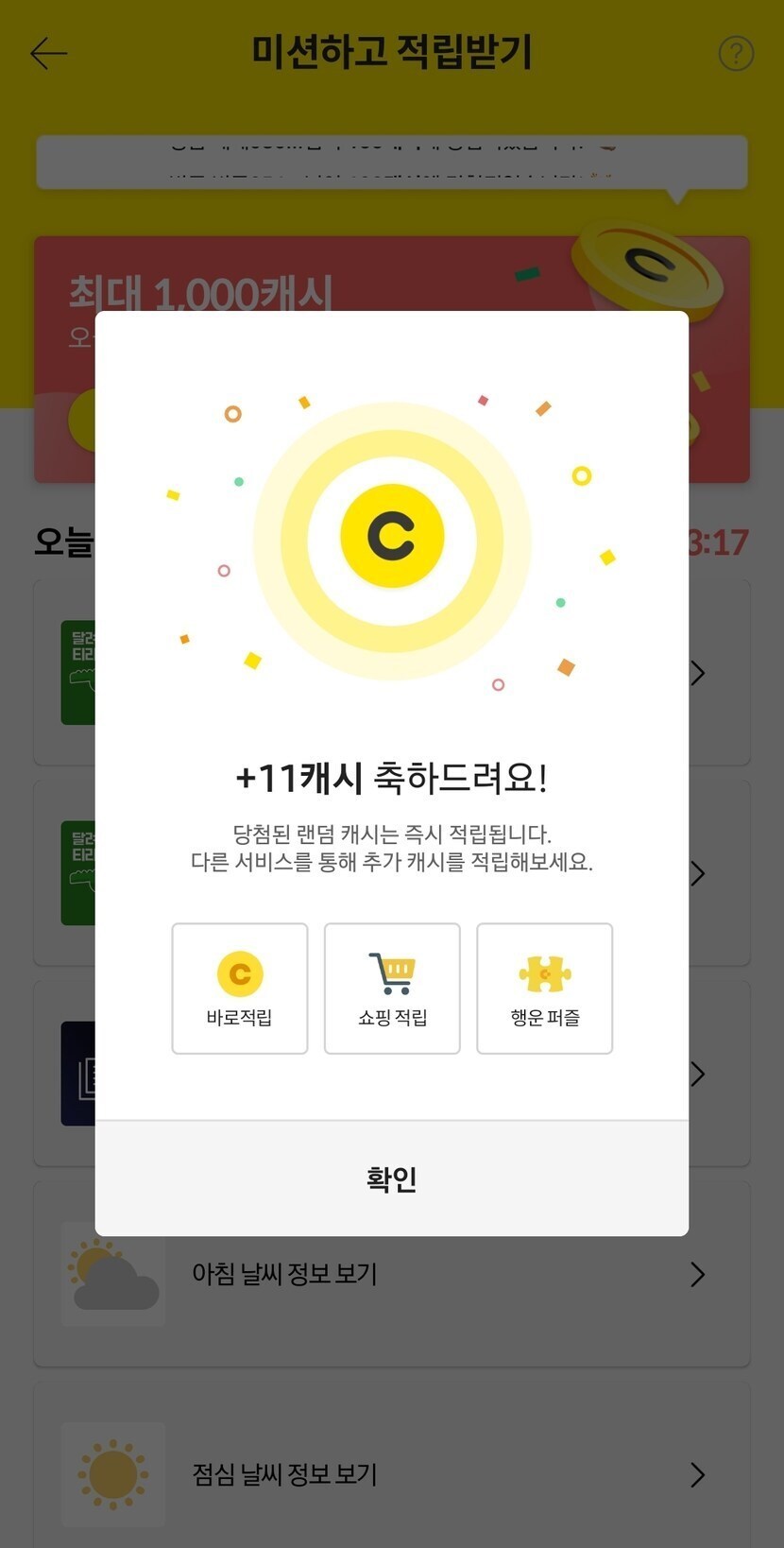The height and width of the screenshot is (1548, 784).
Task: Open the 행운 퍼즐 shortcut
Action: click(x=545, y=989)
